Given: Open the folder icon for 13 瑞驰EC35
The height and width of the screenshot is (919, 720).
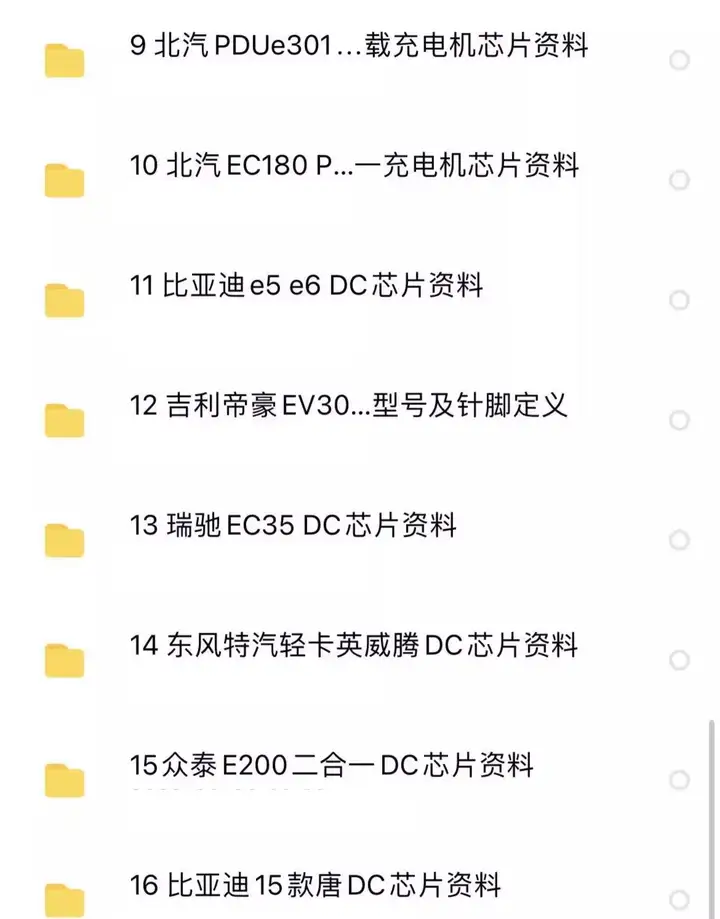Looking at the screenshot, I should [x=63, y=538].
